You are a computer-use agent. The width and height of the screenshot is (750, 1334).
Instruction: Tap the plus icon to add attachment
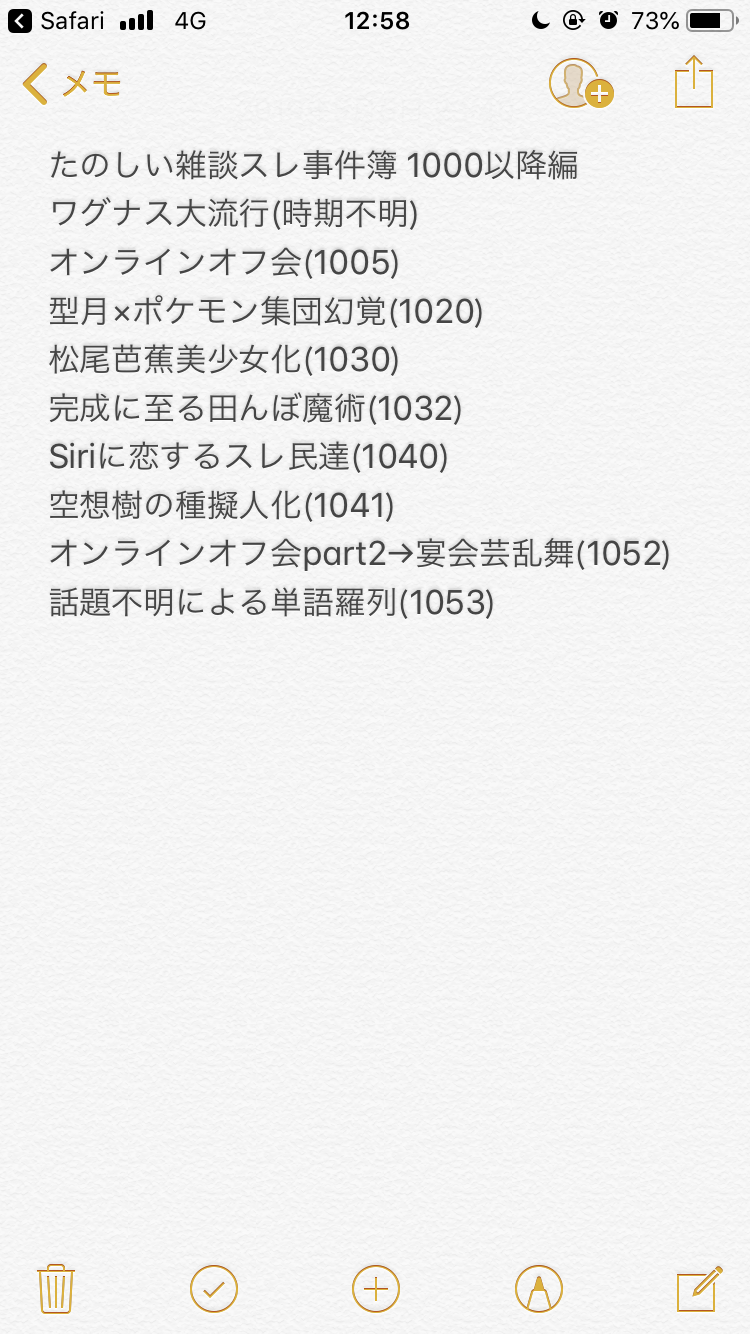[376, 1288]
